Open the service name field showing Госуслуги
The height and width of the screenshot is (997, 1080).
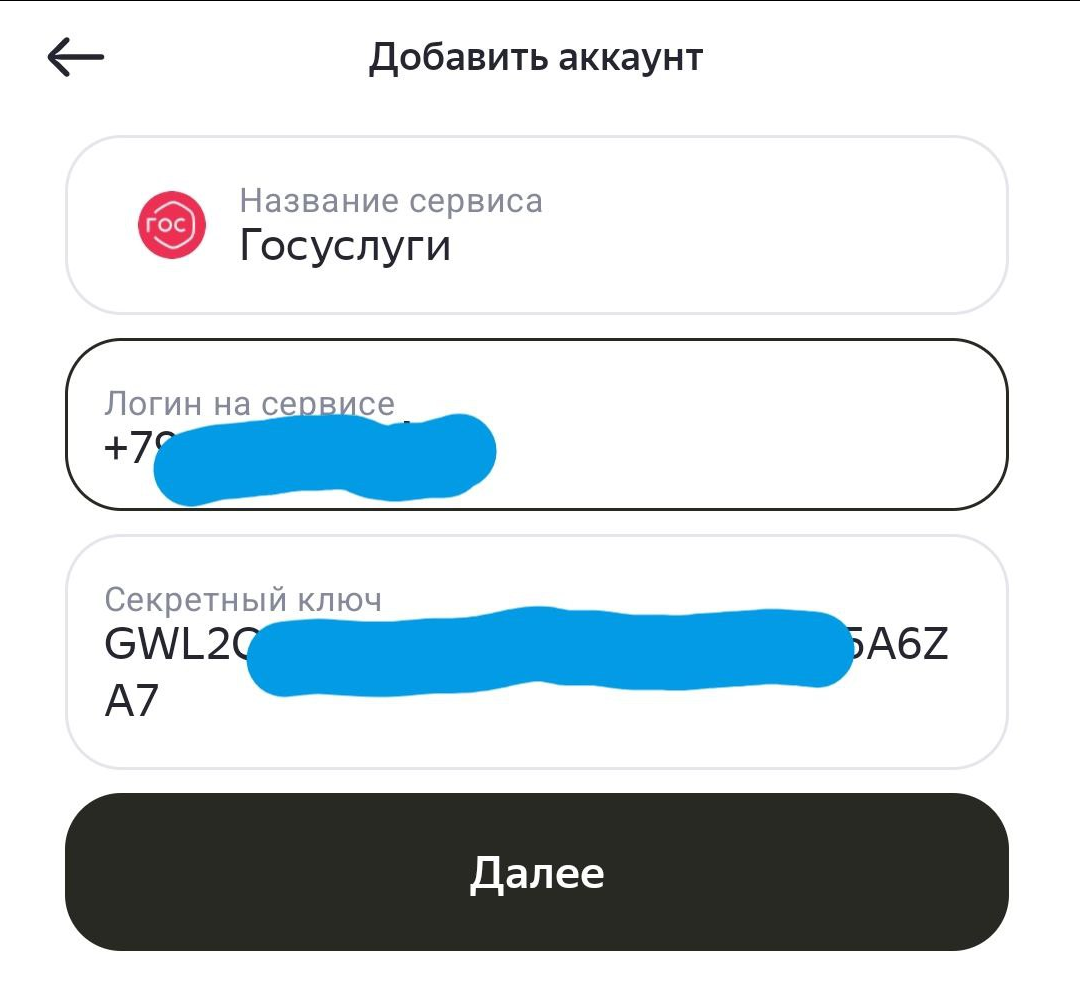536,225
